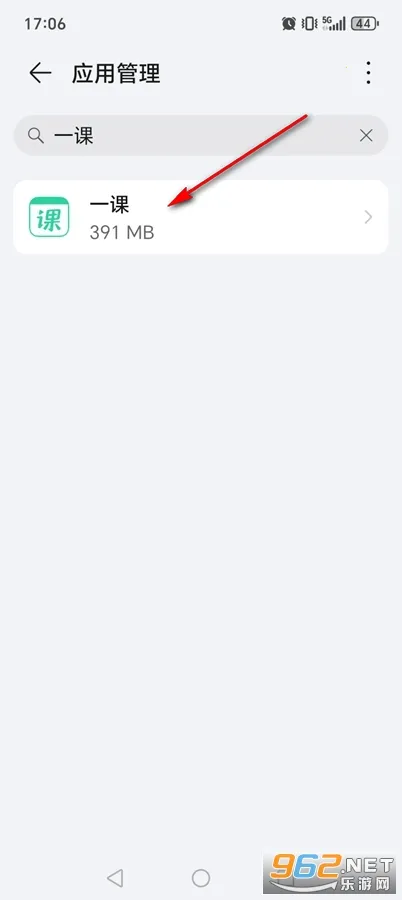Clear the search text with X
Viewport: 402px width, 900px height.
366,135
